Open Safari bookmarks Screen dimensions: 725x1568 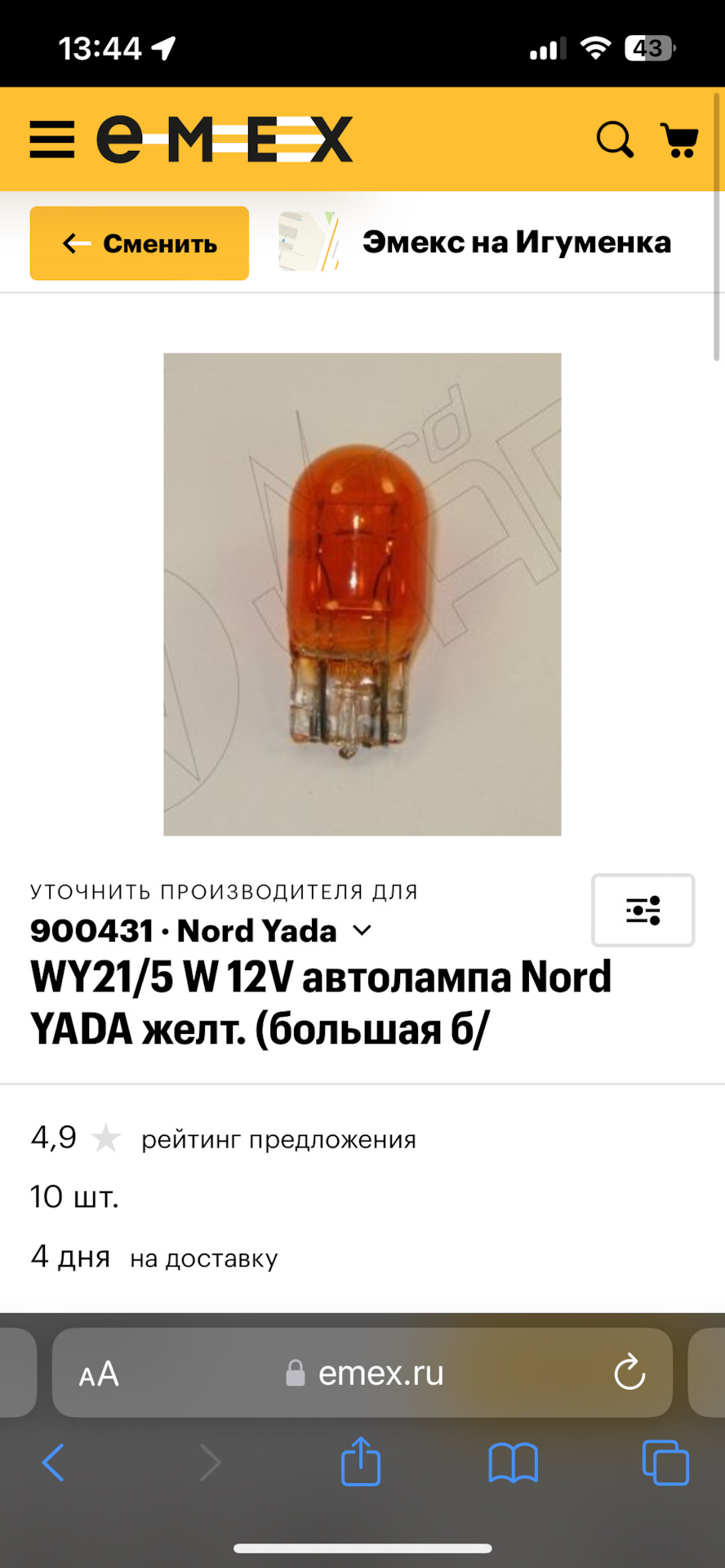513,1462
